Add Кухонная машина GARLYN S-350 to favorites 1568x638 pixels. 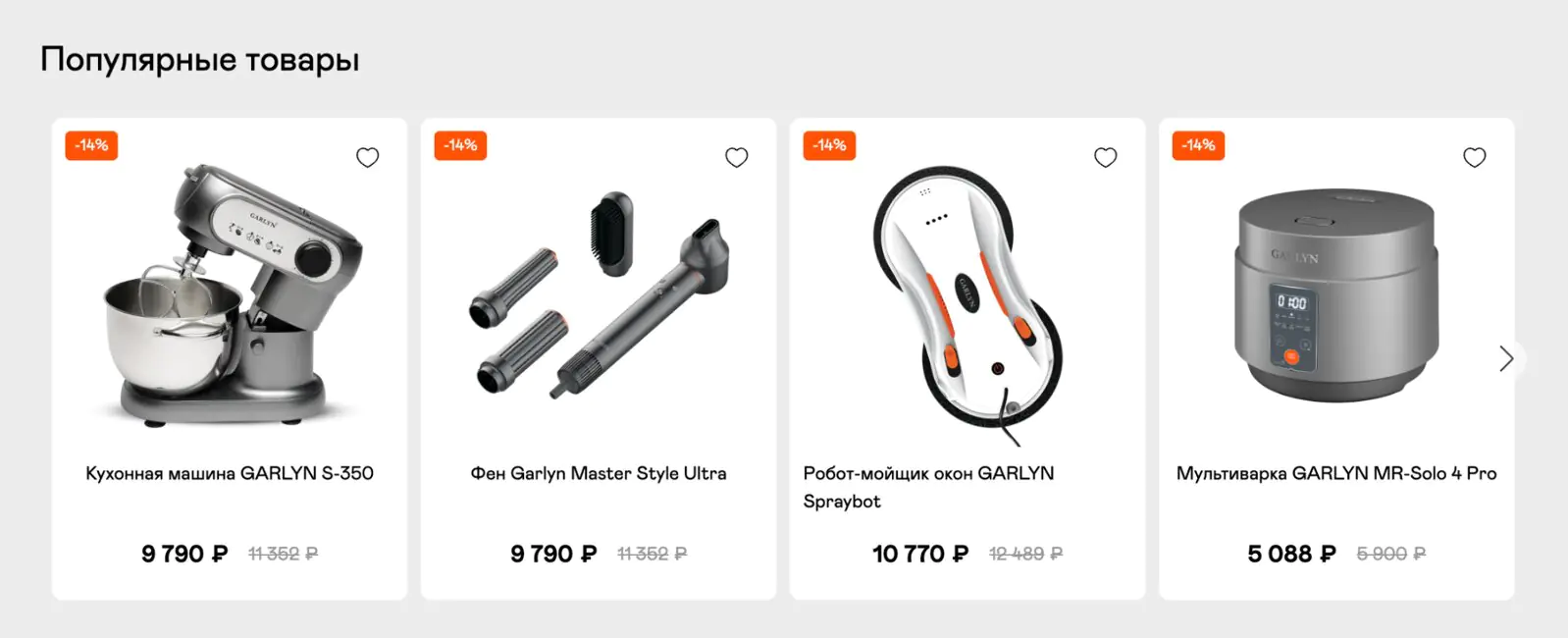pyautogui.click(x=367, y=157)
